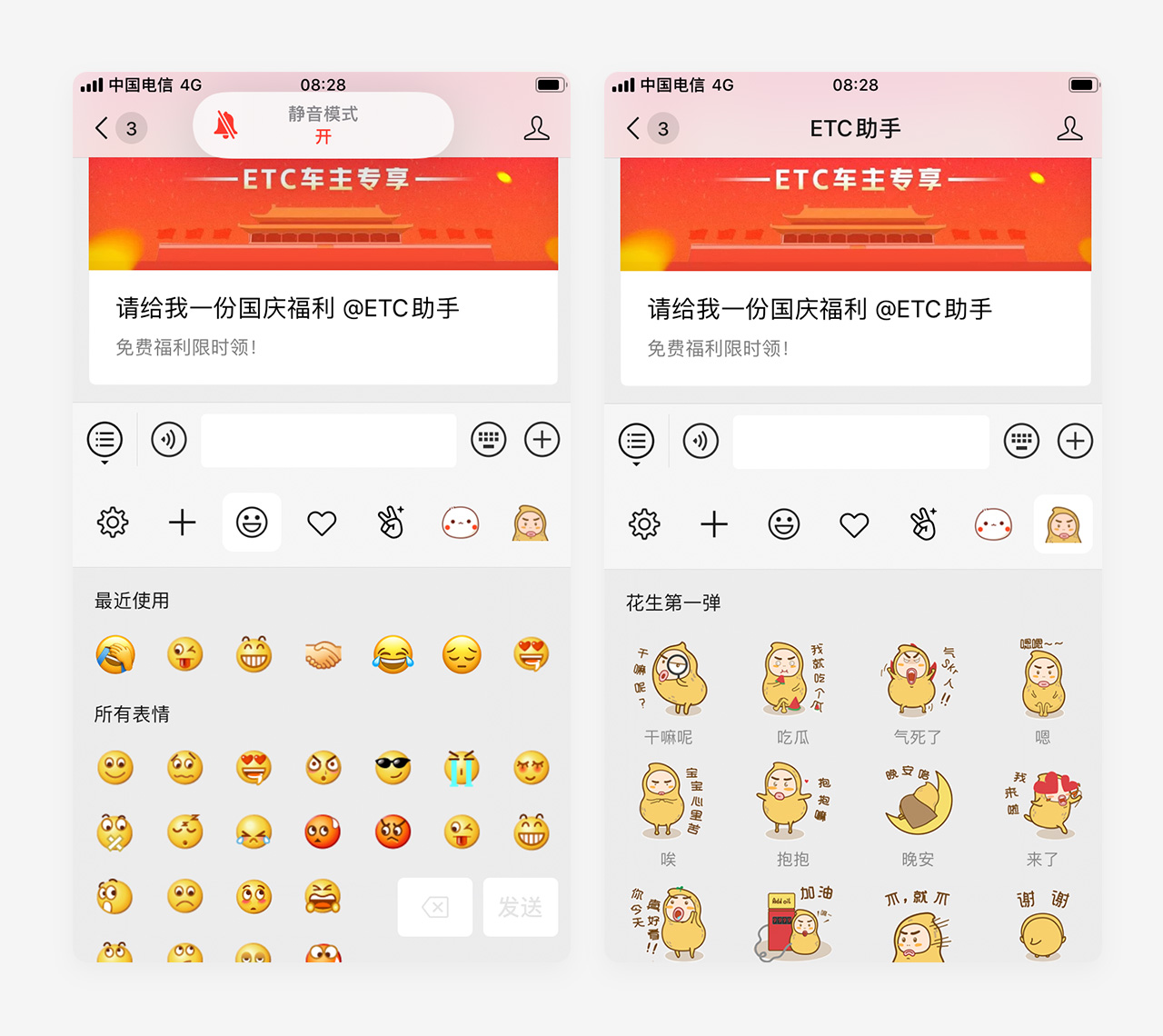Viewport: 1163px width, 1036px height.
Task: Switch to the heart favorites sticker tab
Action: [322, 523]
